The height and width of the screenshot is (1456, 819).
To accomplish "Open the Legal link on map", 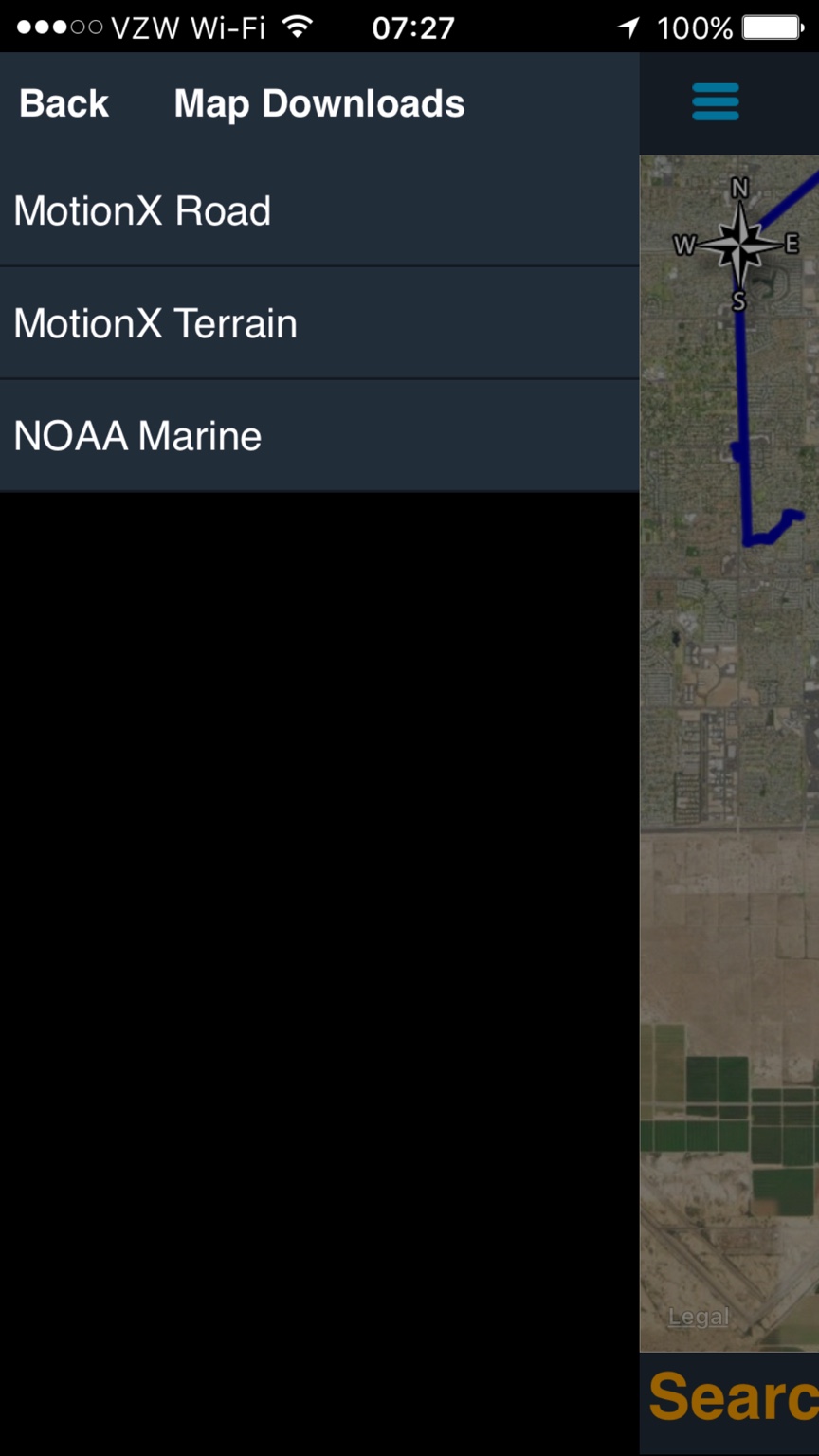I will (699, 1317).
